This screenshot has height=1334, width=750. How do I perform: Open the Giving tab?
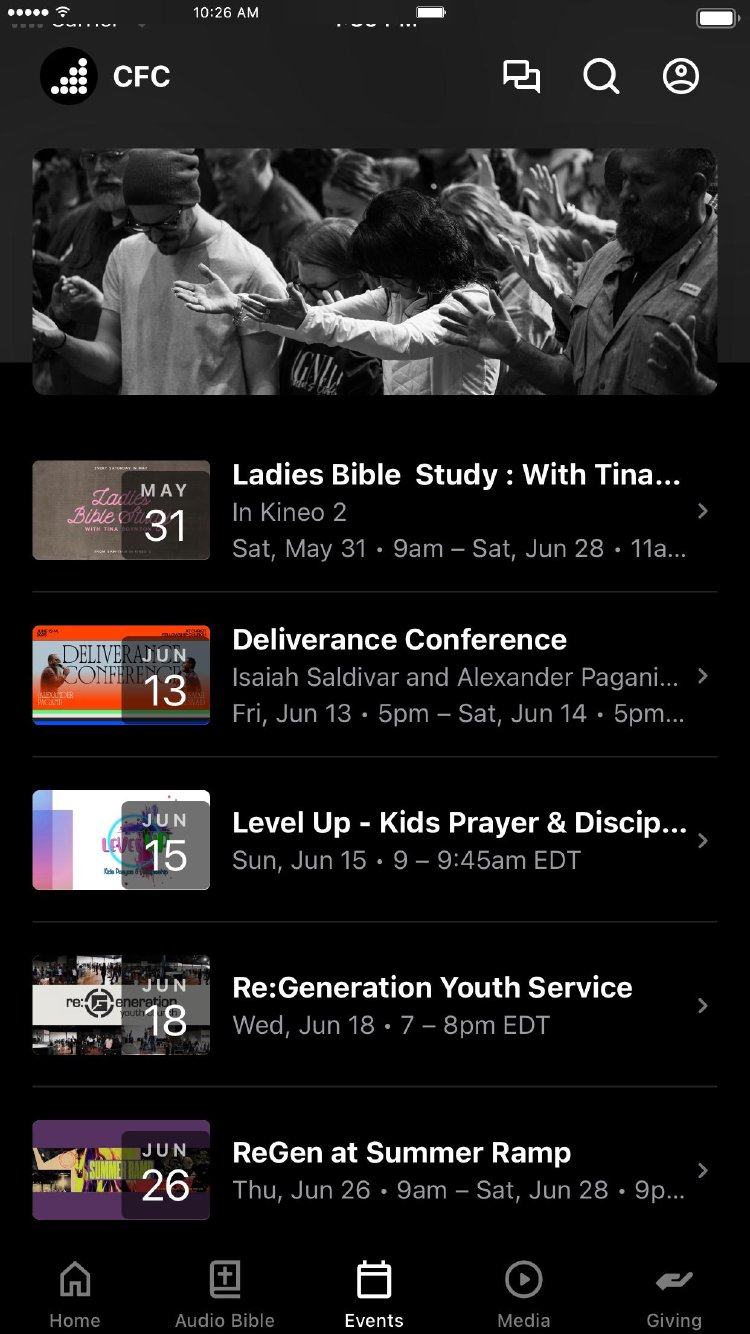click(674, 1294)
